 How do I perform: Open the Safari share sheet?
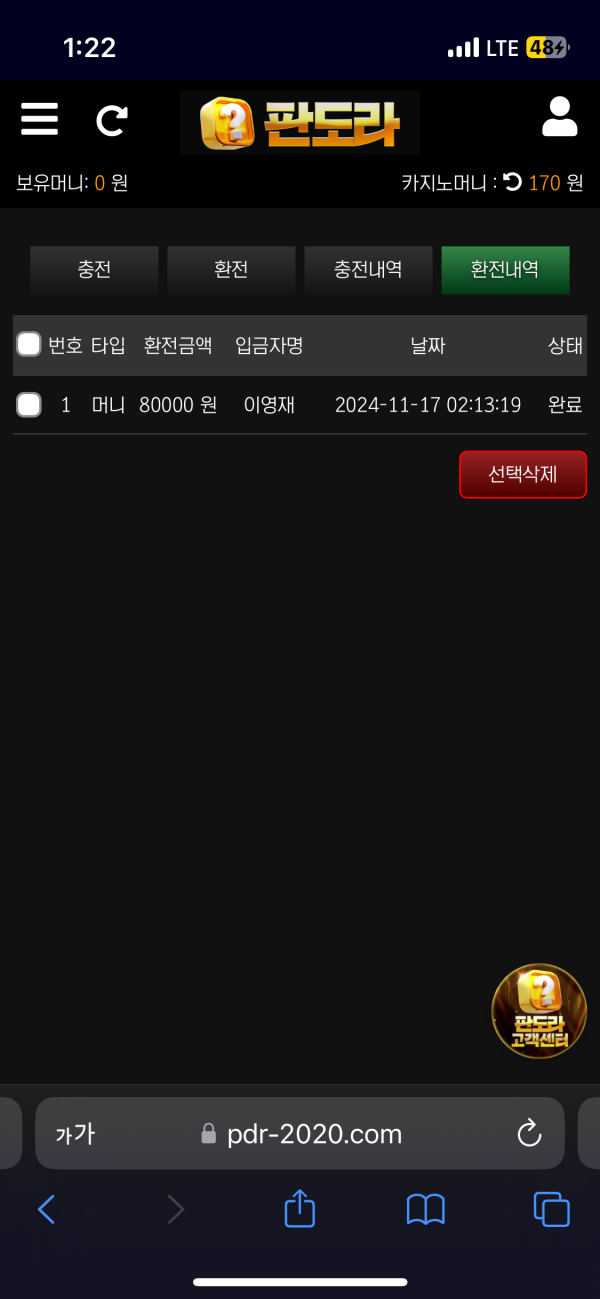(300, 1209)
